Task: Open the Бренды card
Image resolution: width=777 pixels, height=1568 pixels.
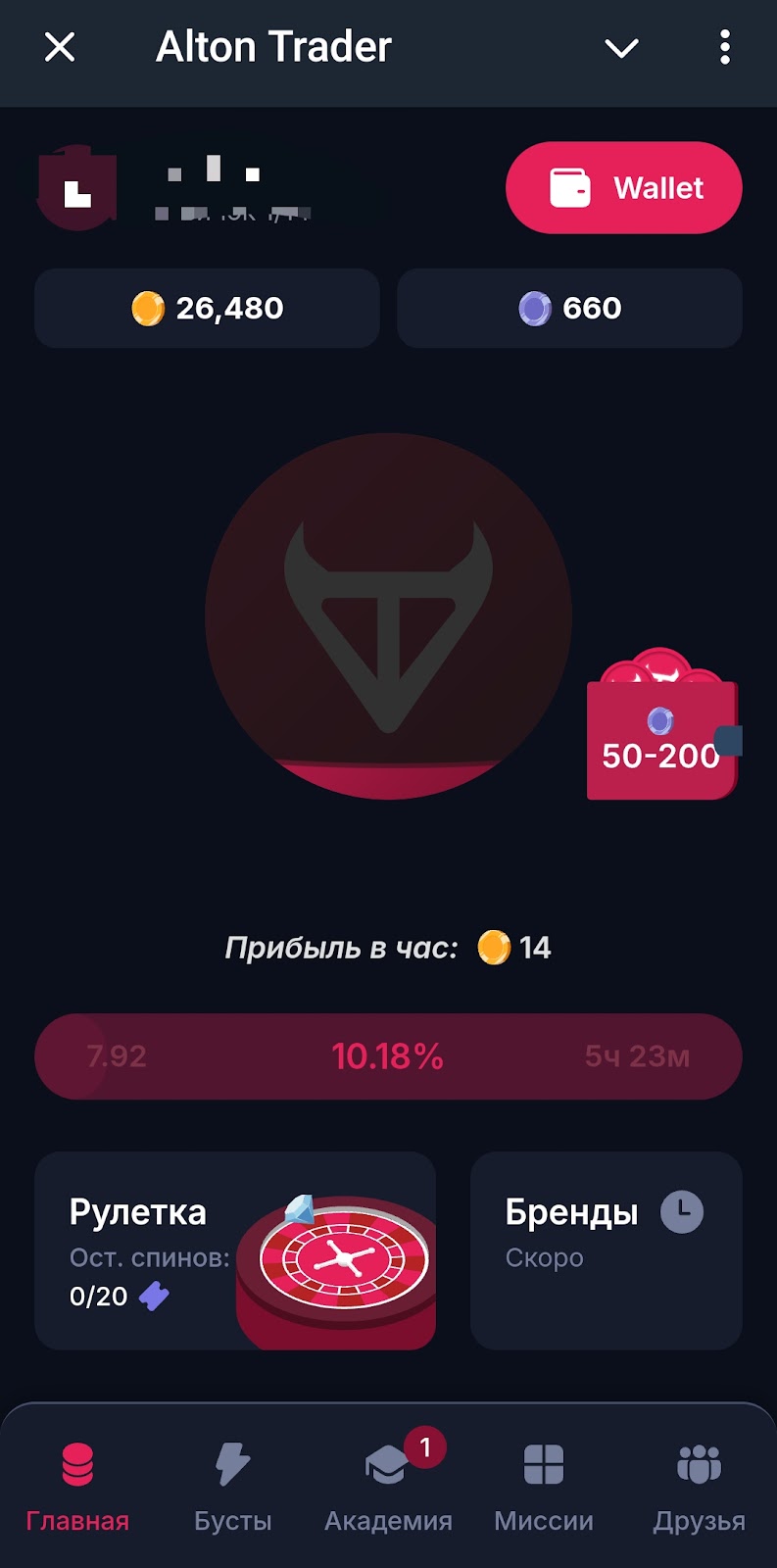Action: pyautogui.click(x=606, y=1250)
